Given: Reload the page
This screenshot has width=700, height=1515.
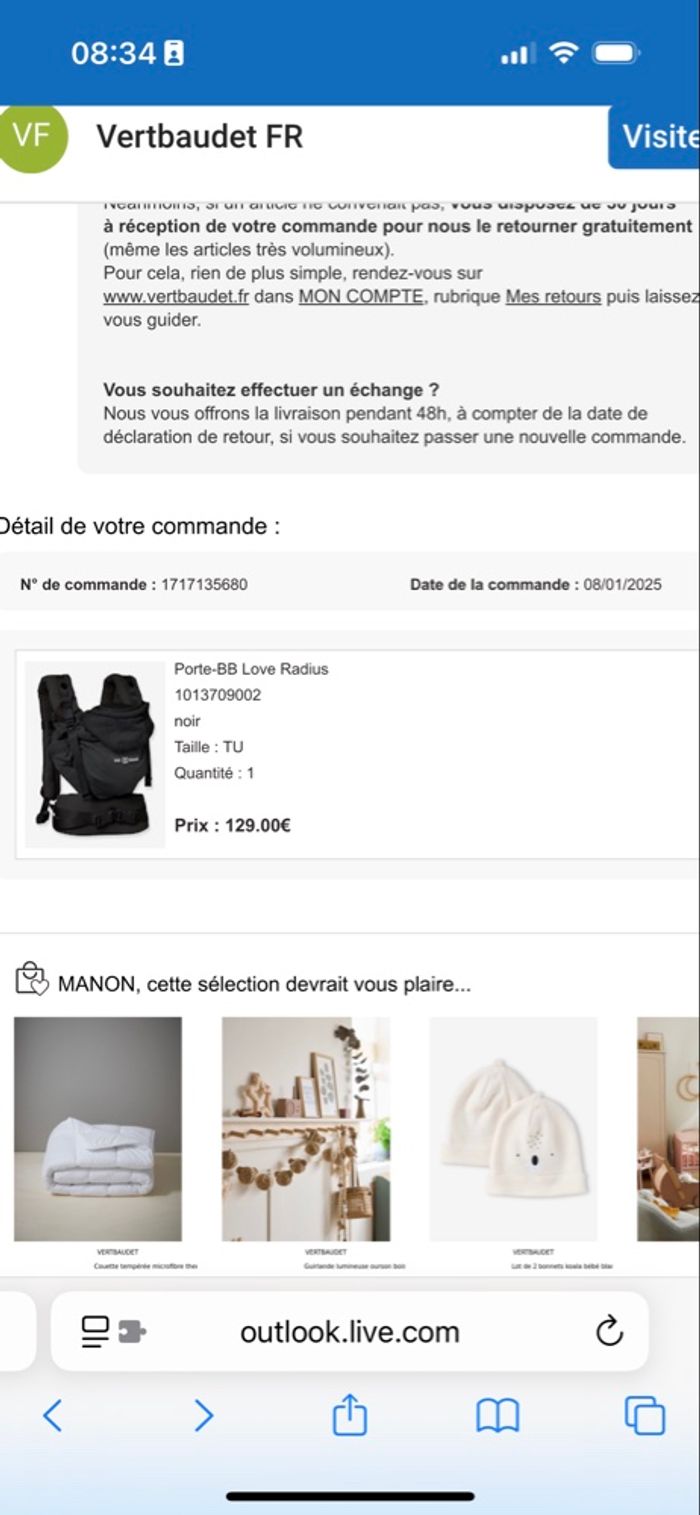Looking at the screenshot, I should 609,1332.
